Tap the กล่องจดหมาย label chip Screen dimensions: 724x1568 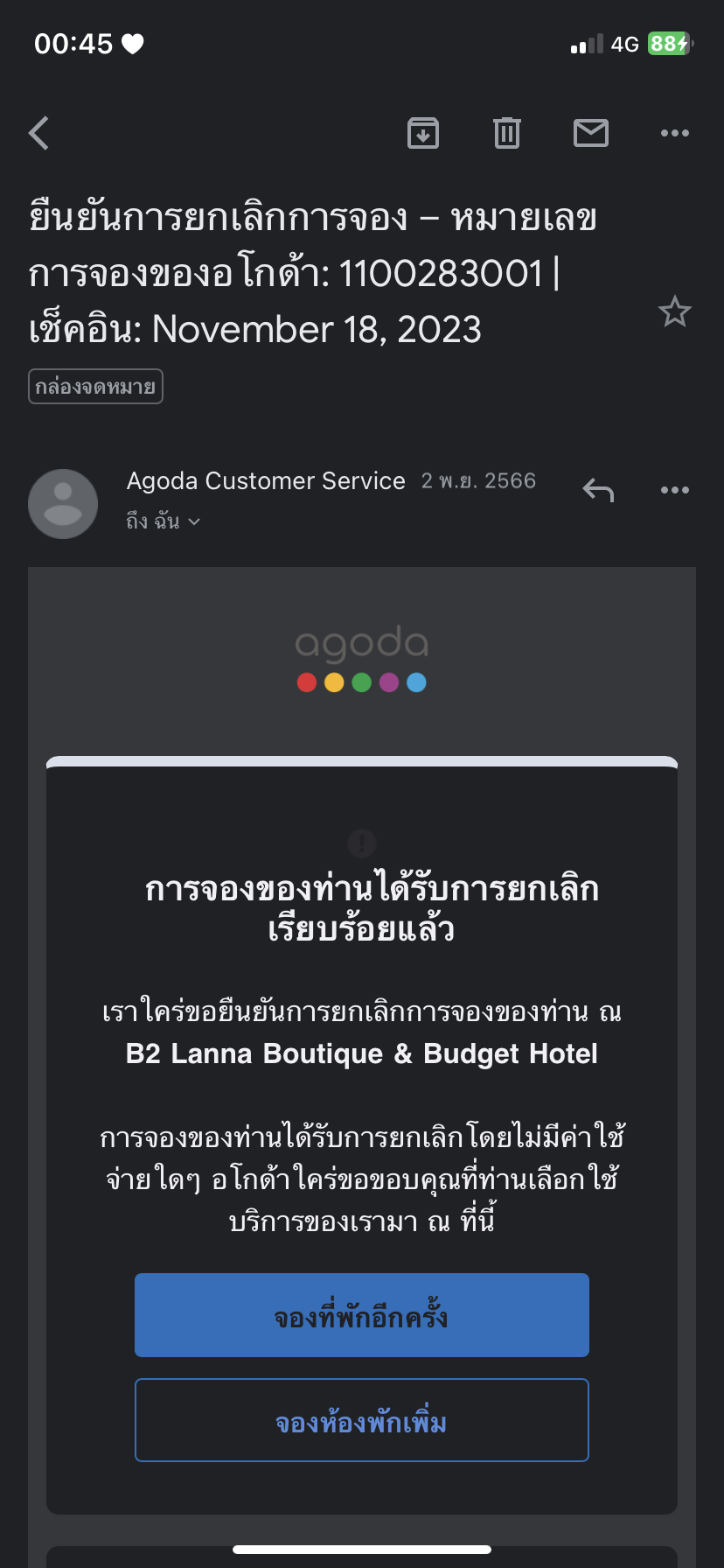[x=96, y=387]
